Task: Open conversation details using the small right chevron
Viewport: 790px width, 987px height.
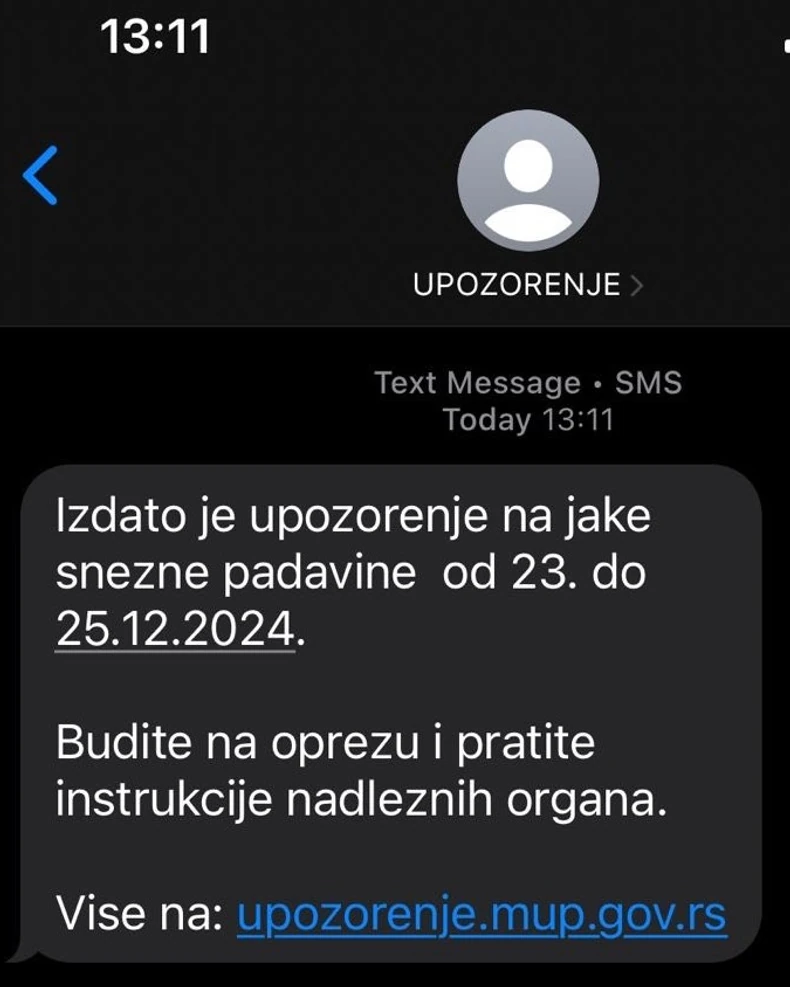Action: (x=637, y=283)
